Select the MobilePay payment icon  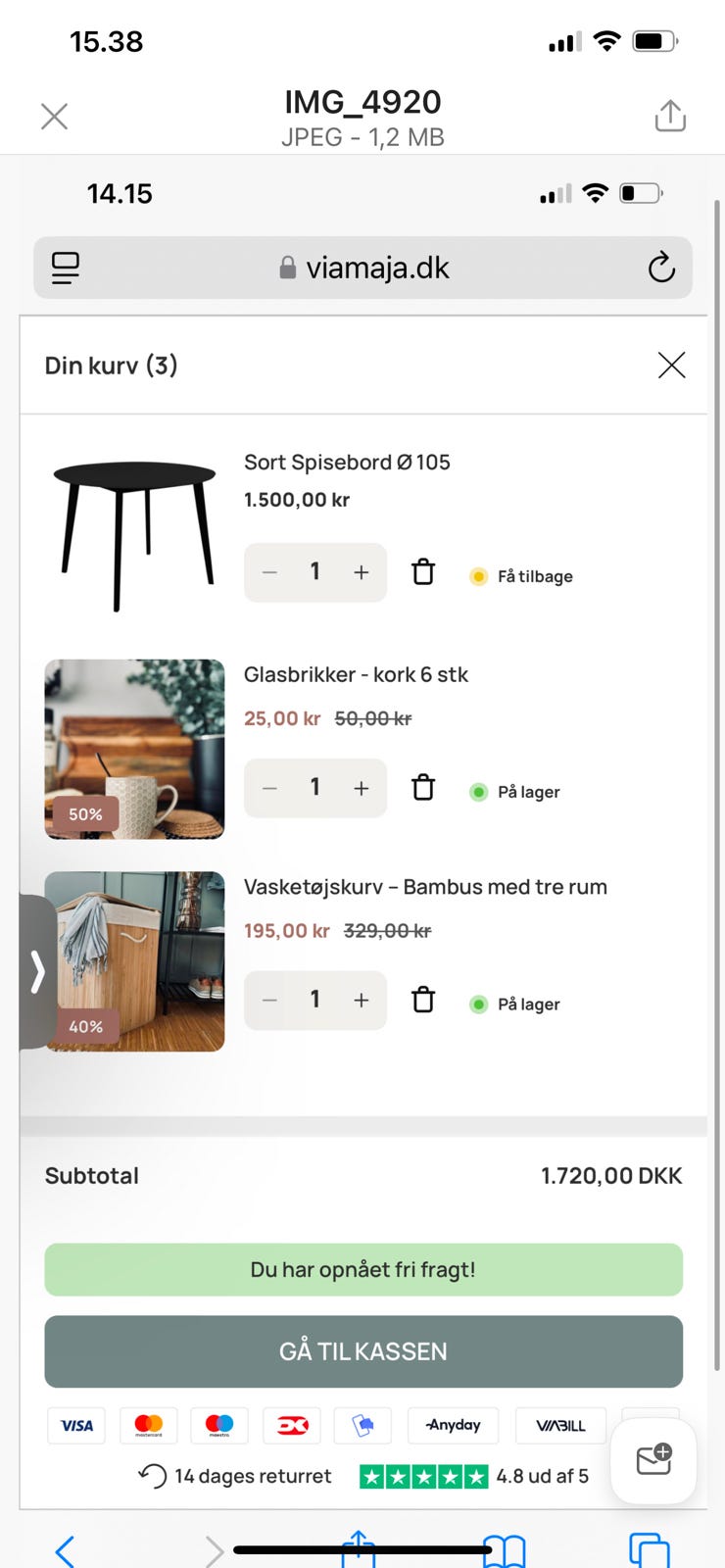(x=362, y=1425)
